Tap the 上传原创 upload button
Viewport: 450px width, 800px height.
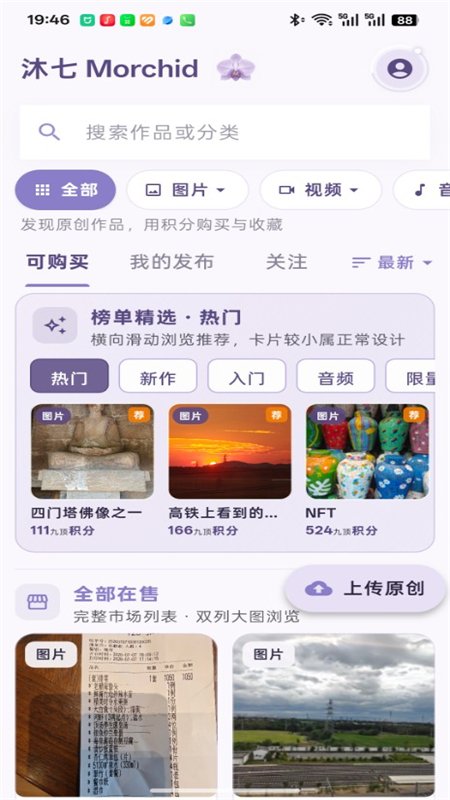pos(365,589)
